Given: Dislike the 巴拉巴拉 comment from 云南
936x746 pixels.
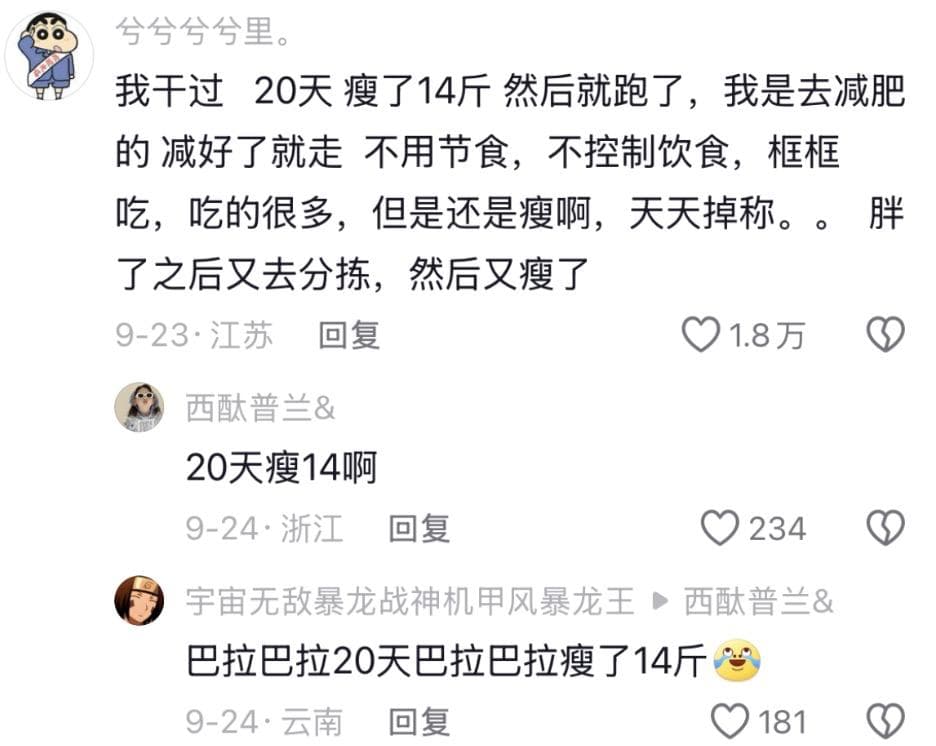Looking at the screenshot, I should (884, 721).
